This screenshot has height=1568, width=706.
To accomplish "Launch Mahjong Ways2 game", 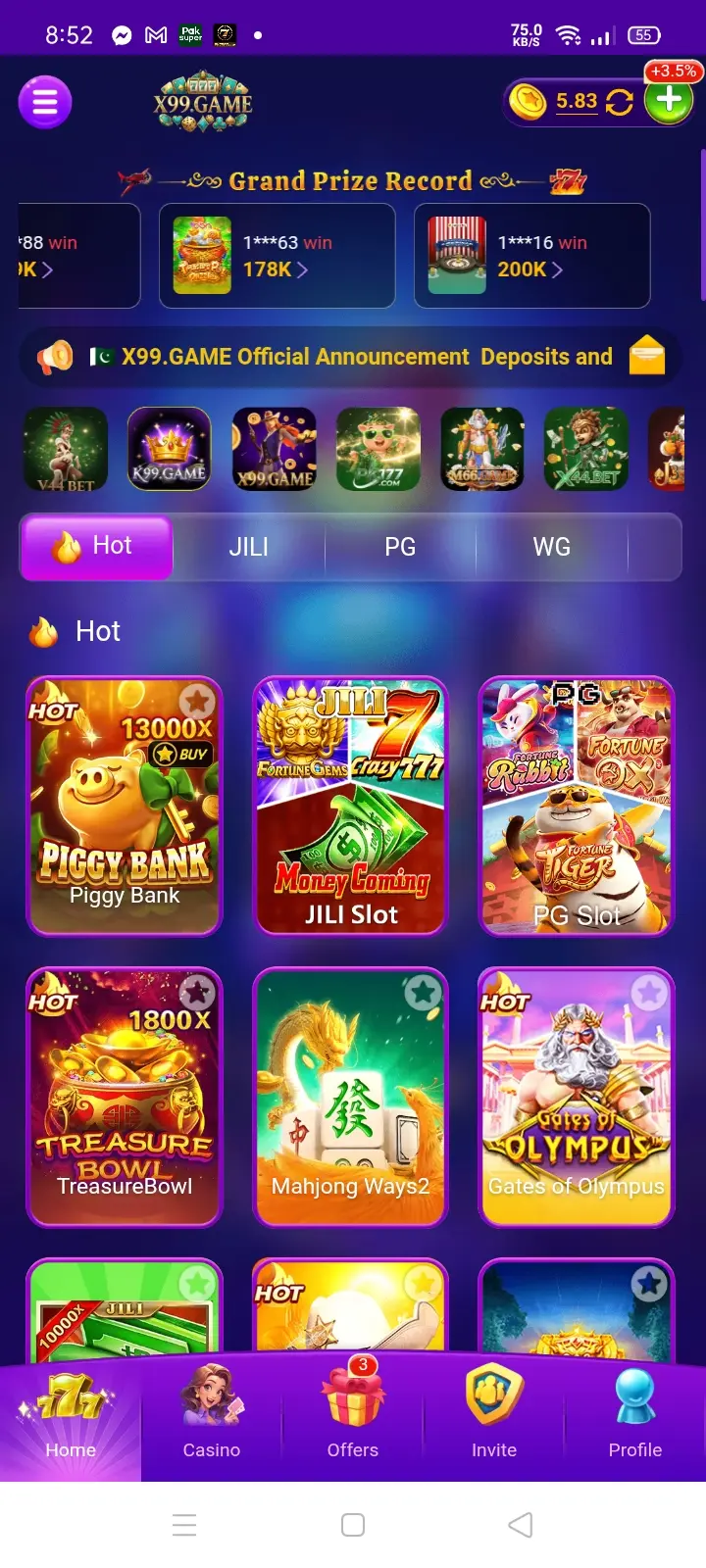I will pos(350,1098).
